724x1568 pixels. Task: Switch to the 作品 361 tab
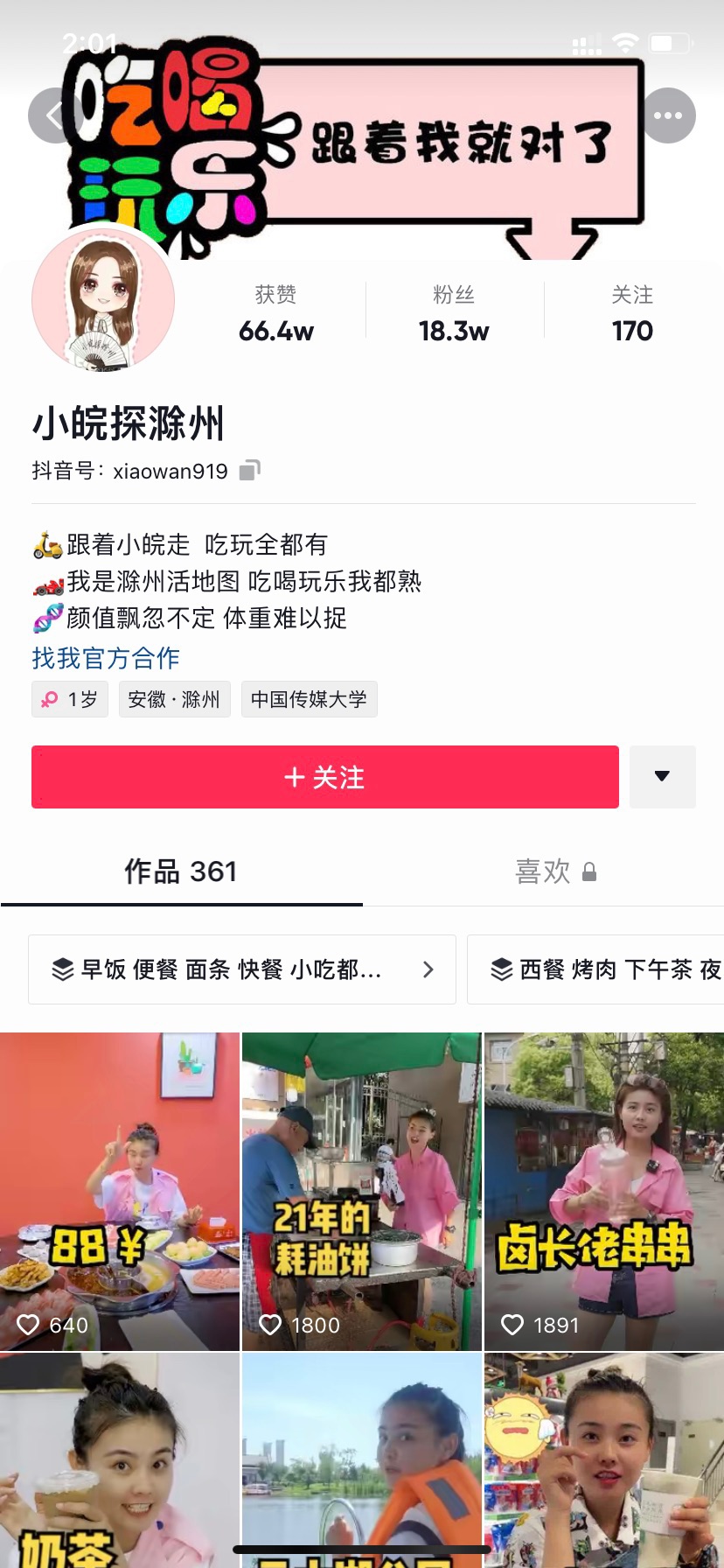pos(181,871)
